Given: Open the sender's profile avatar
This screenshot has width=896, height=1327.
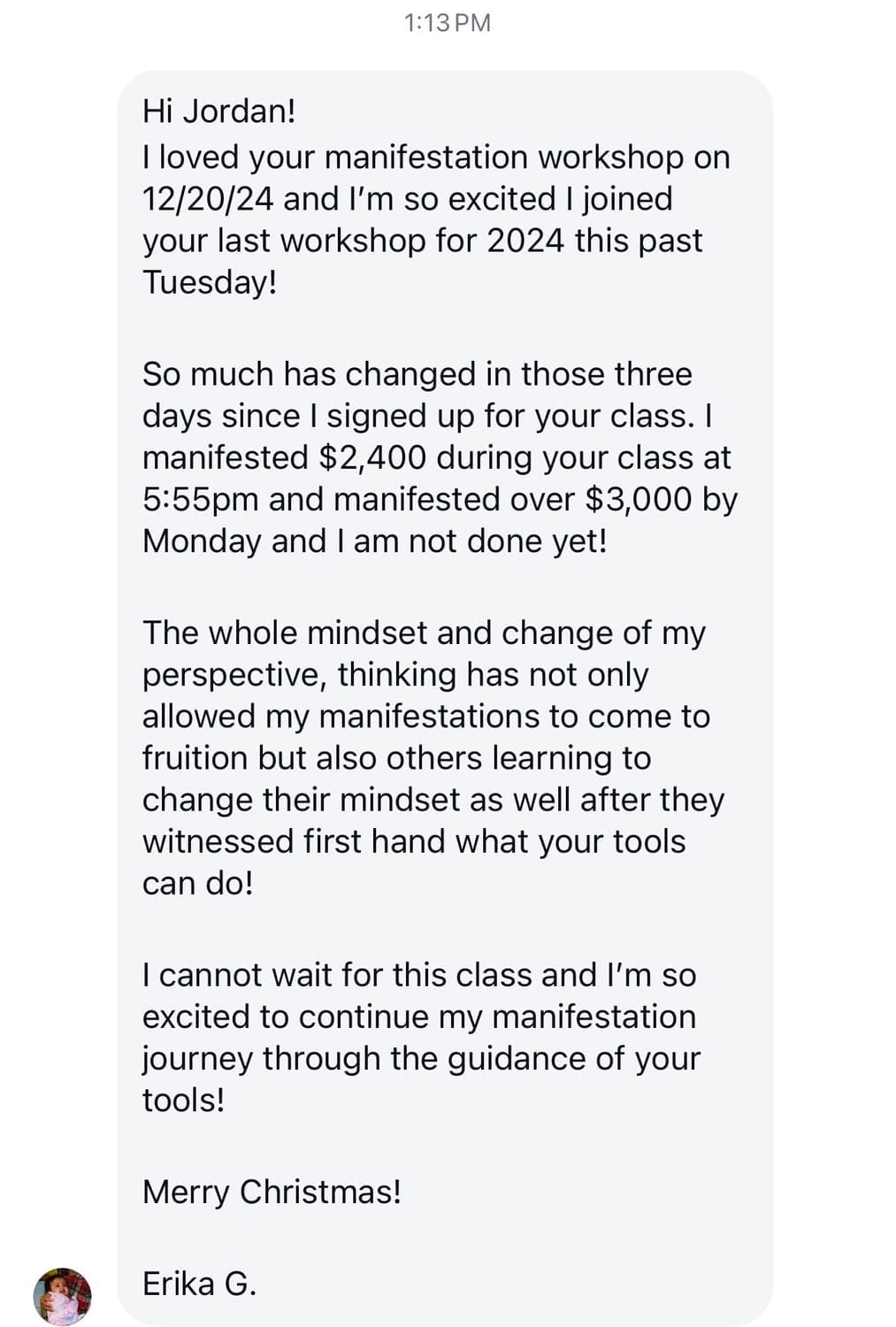Looking at the screenshot, I should 62,1295.
